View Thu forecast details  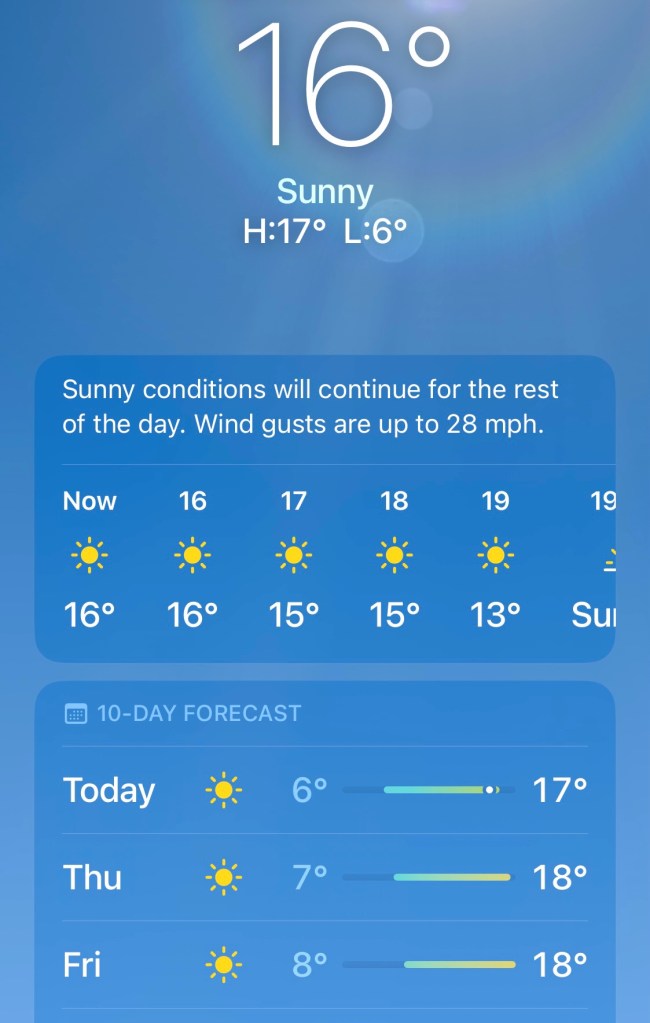(x=325, y=877)
